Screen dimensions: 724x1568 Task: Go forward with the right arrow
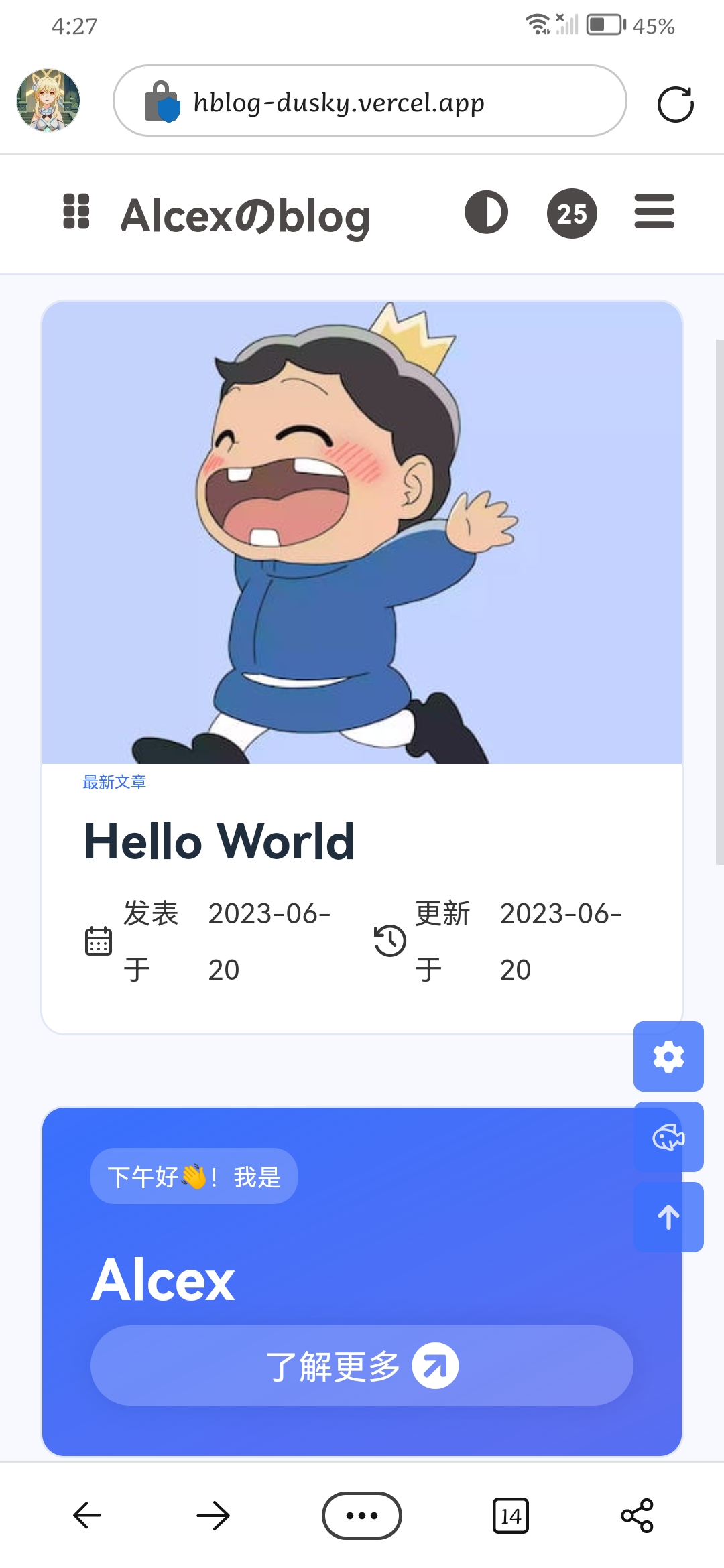click(212, 1516)
